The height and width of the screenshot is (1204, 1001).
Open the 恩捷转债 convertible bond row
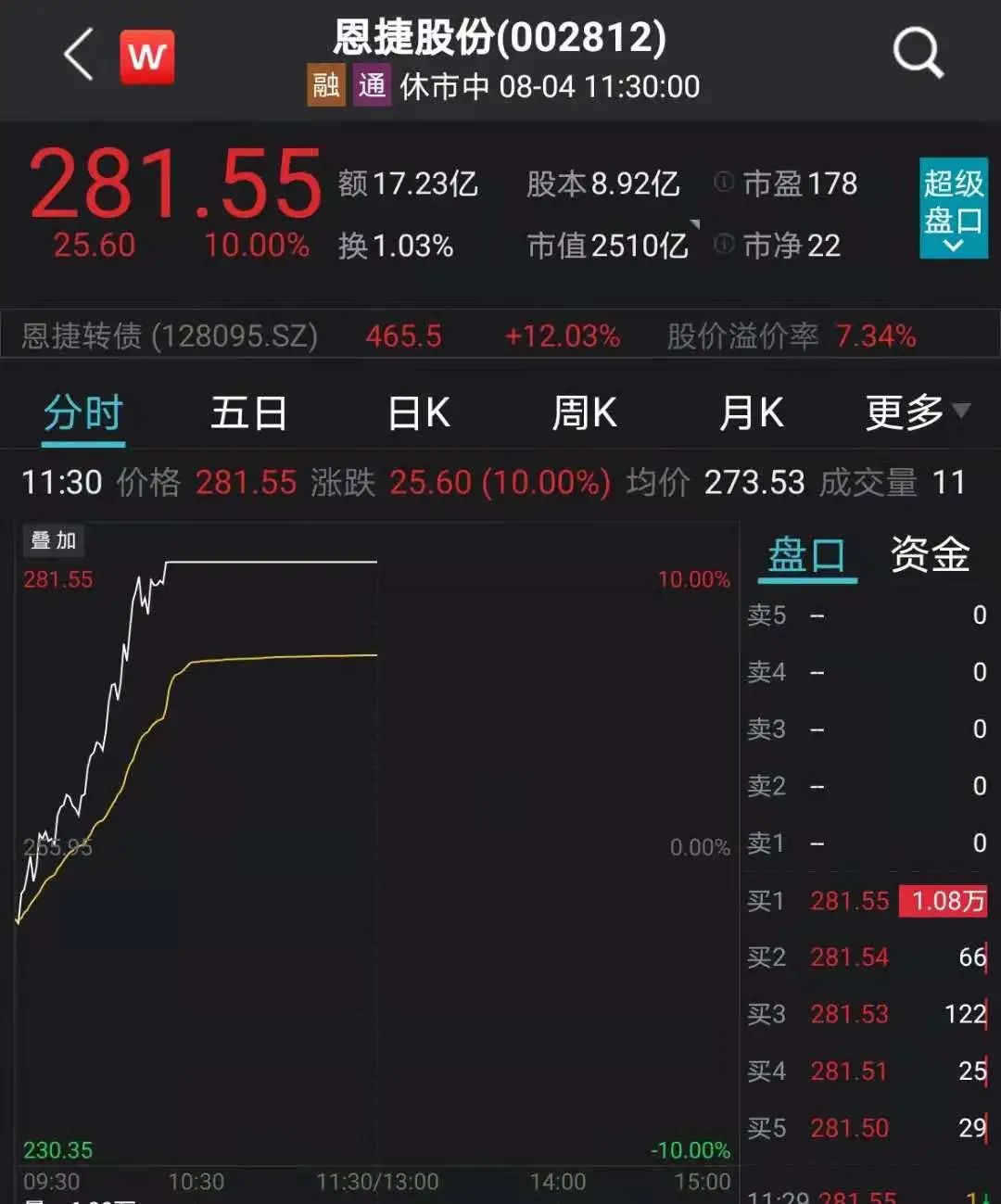click(x=500, y=336)
